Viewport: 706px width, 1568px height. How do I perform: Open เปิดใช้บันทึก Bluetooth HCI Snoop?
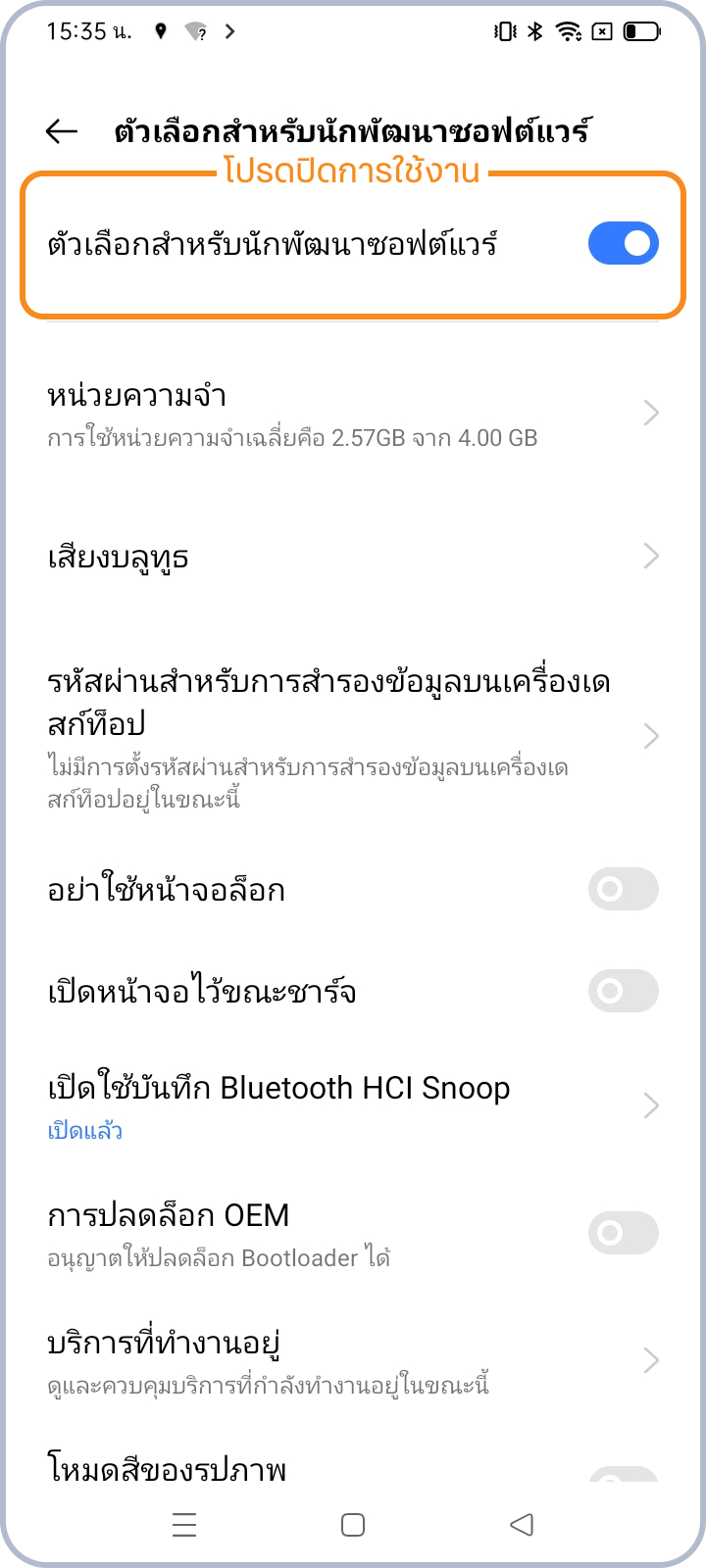[353, 1105]
